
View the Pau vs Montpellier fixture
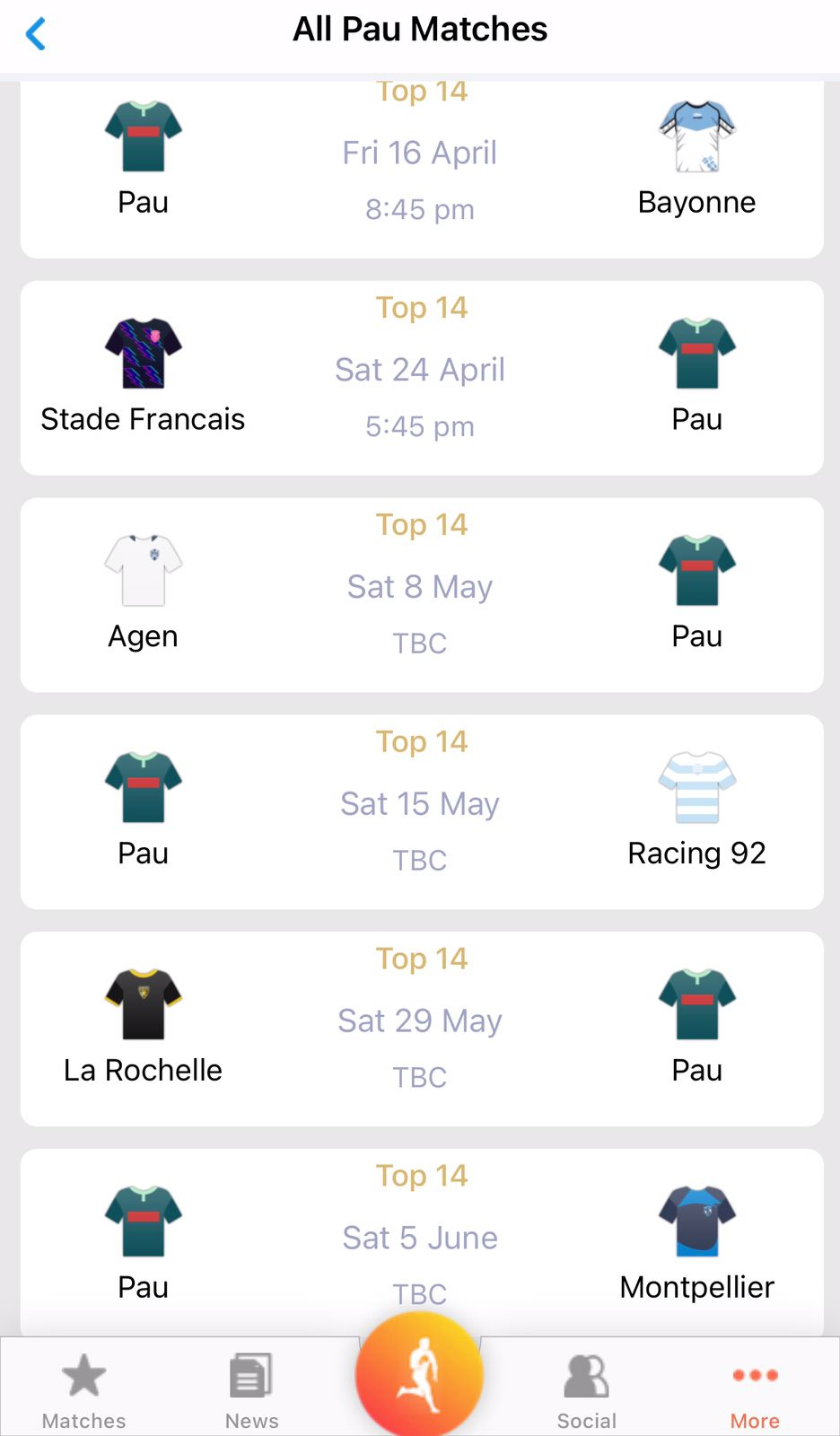pyautogui.click(x=420, y=1239)
